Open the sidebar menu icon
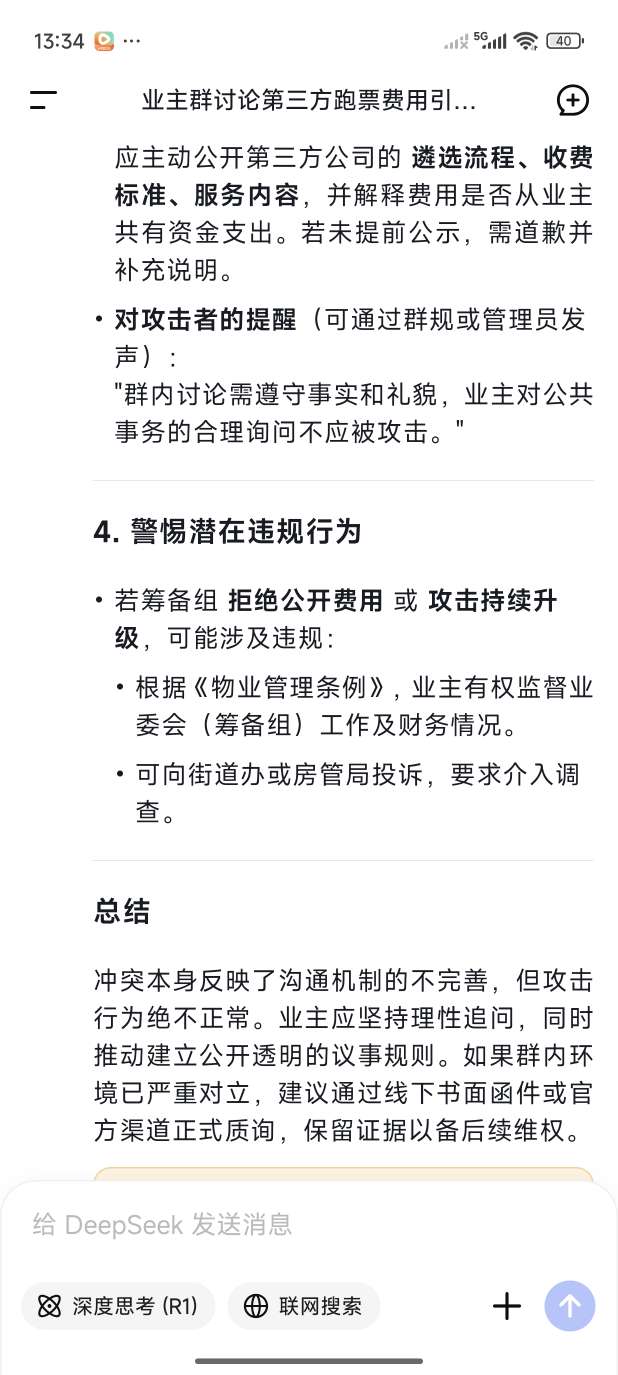The image size is (618, 1375). coord(43,100)
